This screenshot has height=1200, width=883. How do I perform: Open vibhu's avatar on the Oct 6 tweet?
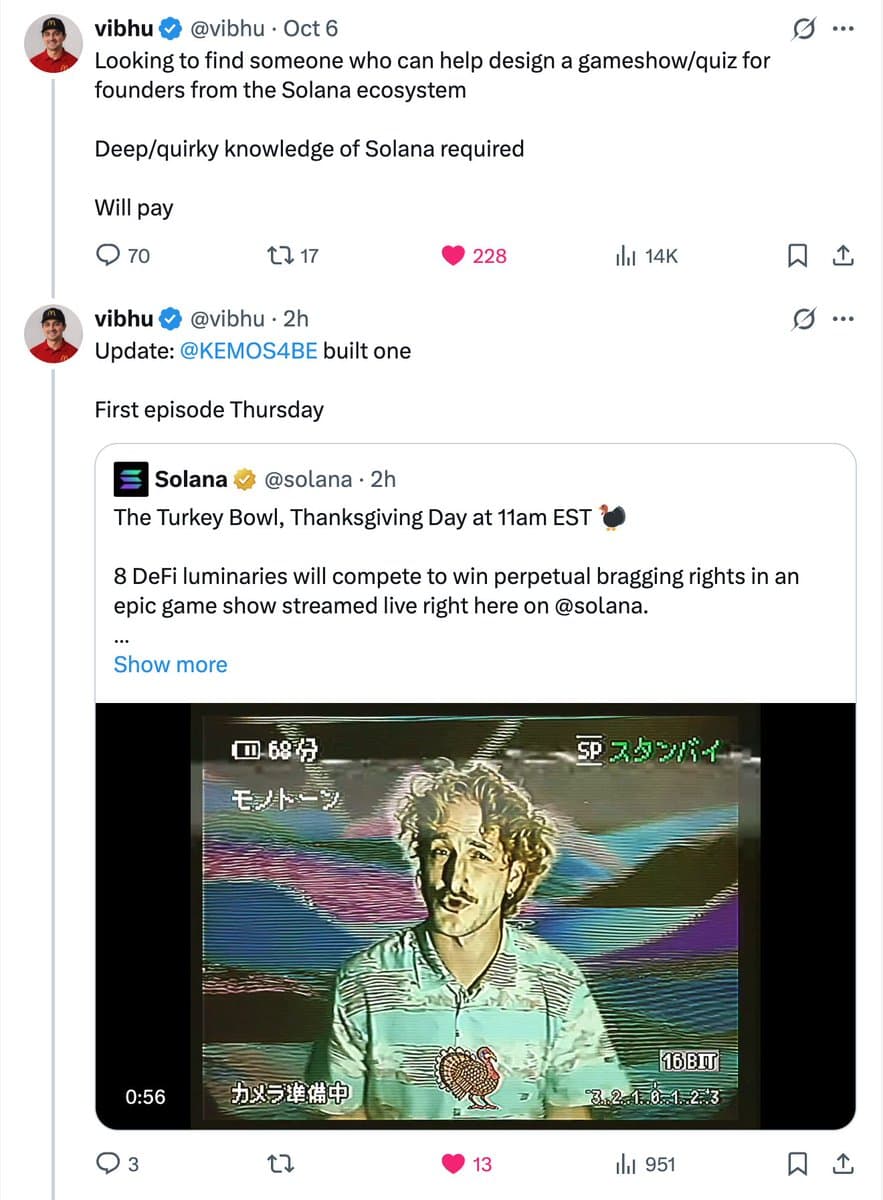[x=53, y=44]
